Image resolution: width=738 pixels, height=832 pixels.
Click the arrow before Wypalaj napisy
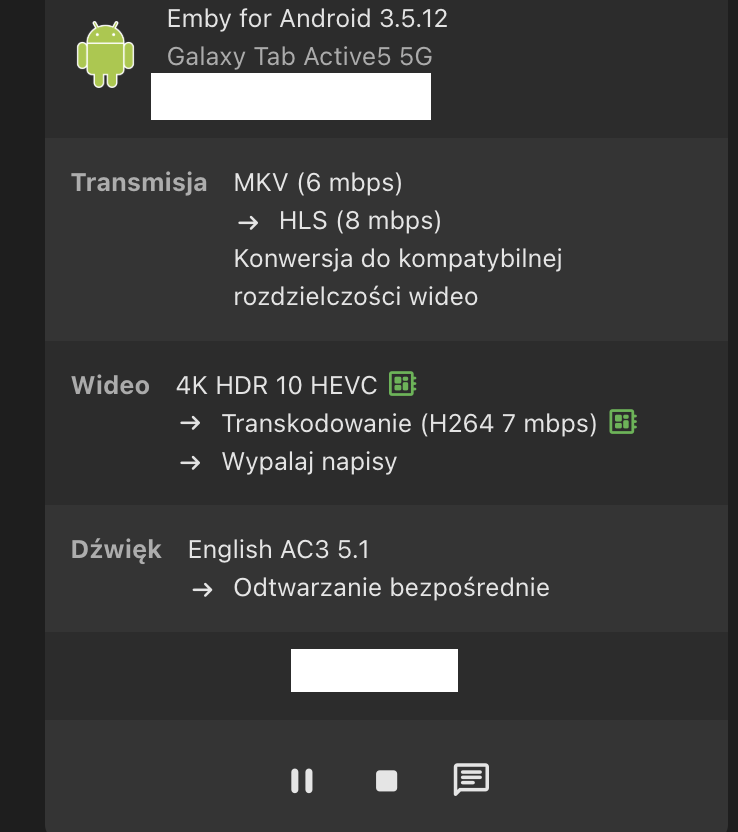coord(188,462)
